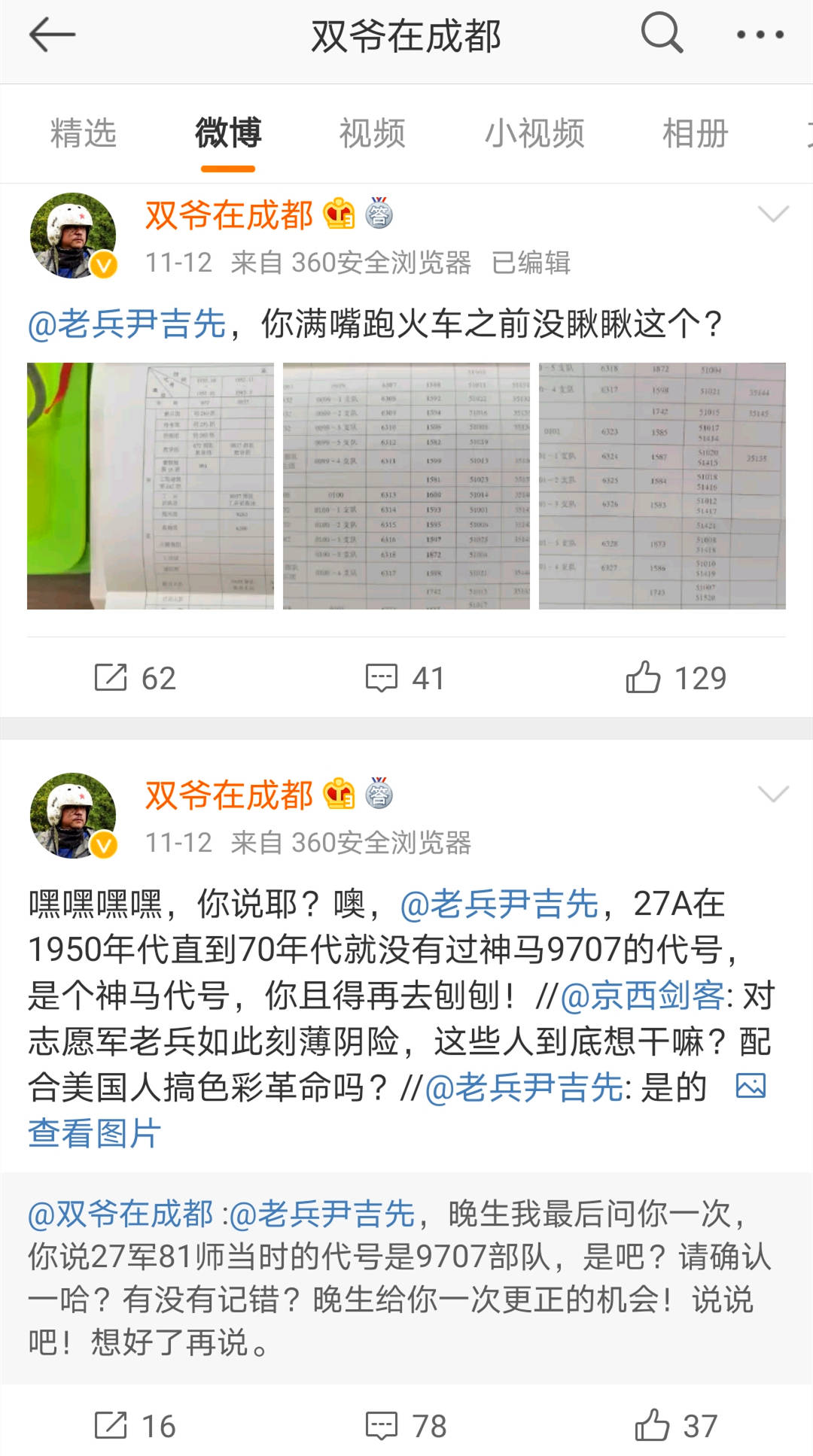
Task: Switch to the 精选 tab
Action: [x=84, y=133]
